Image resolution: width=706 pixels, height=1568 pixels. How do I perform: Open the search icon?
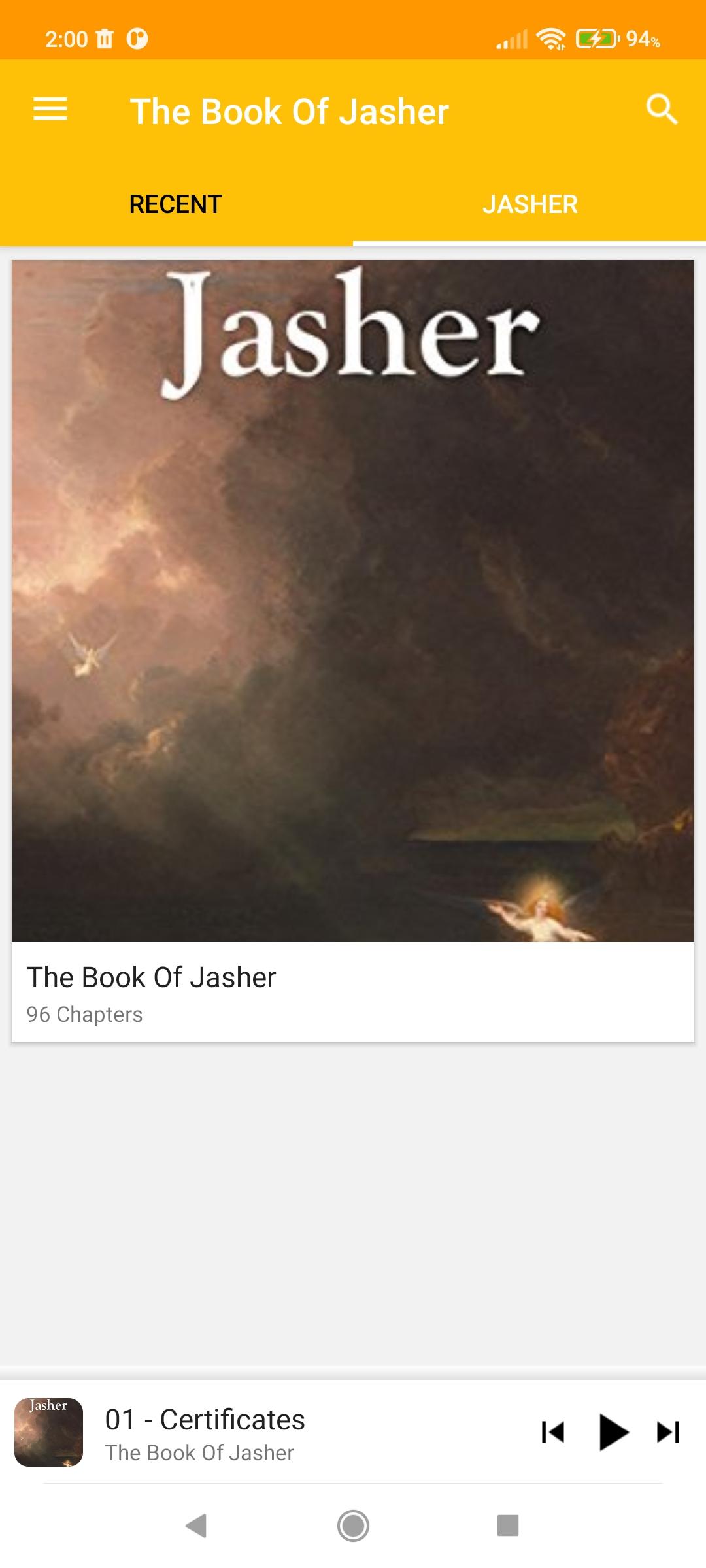tap(661, 109)
